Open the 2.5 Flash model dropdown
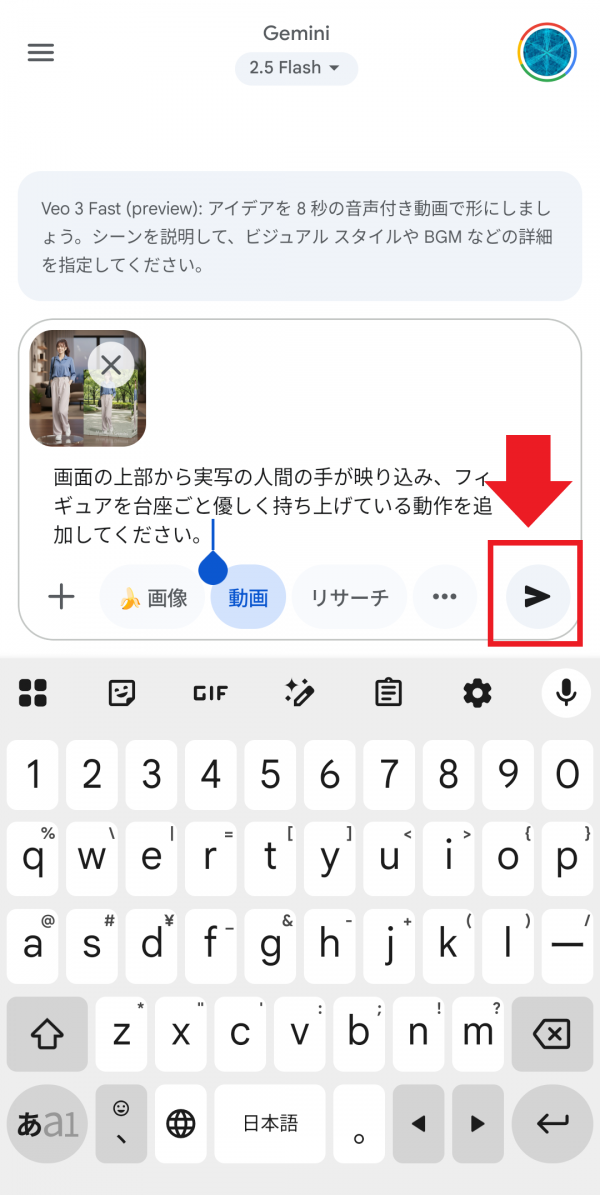Image resolution: width=600 pixels, height=1195 pixels. (x=296, y=68)
